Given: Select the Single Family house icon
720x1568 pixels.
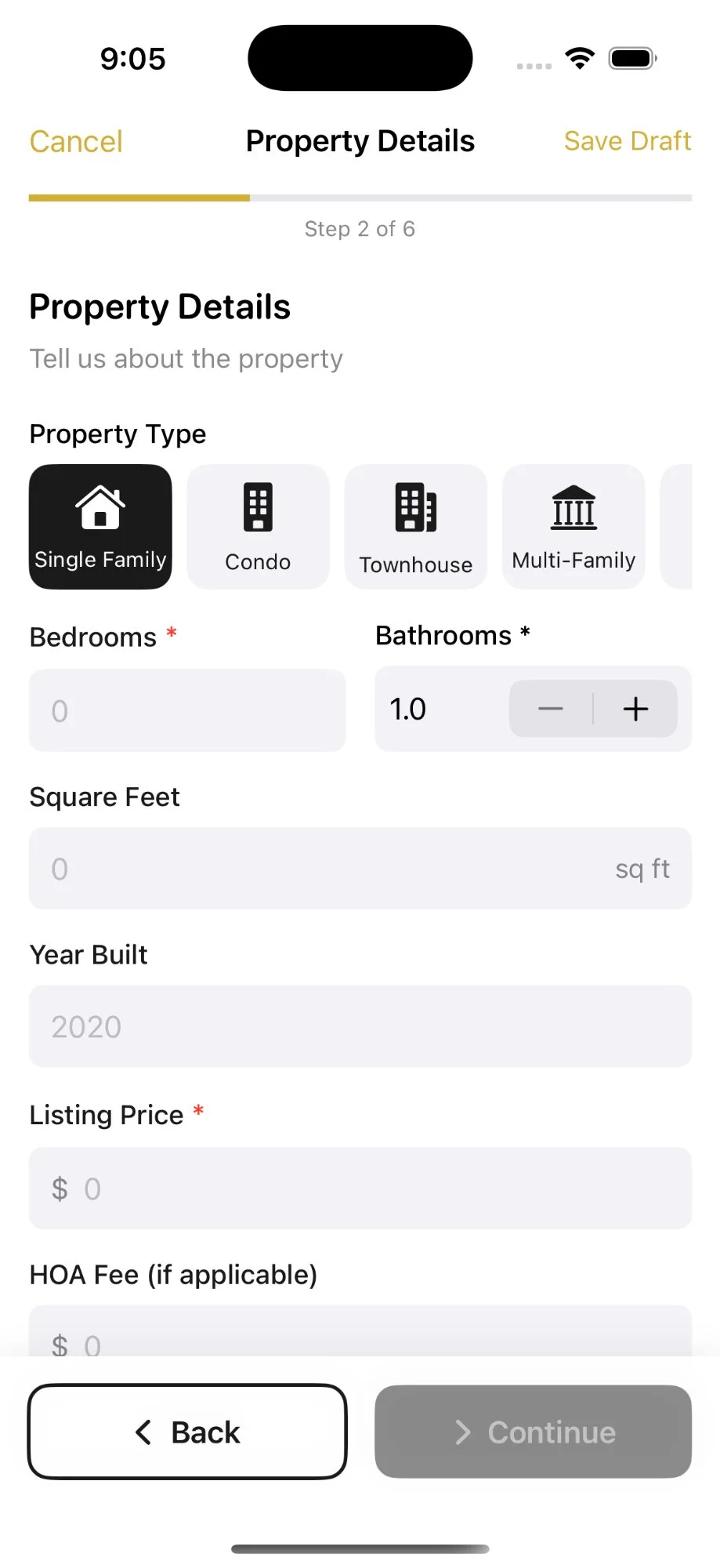Looking at the screenshot, I should pyautogui.click(x=99, y=506).
